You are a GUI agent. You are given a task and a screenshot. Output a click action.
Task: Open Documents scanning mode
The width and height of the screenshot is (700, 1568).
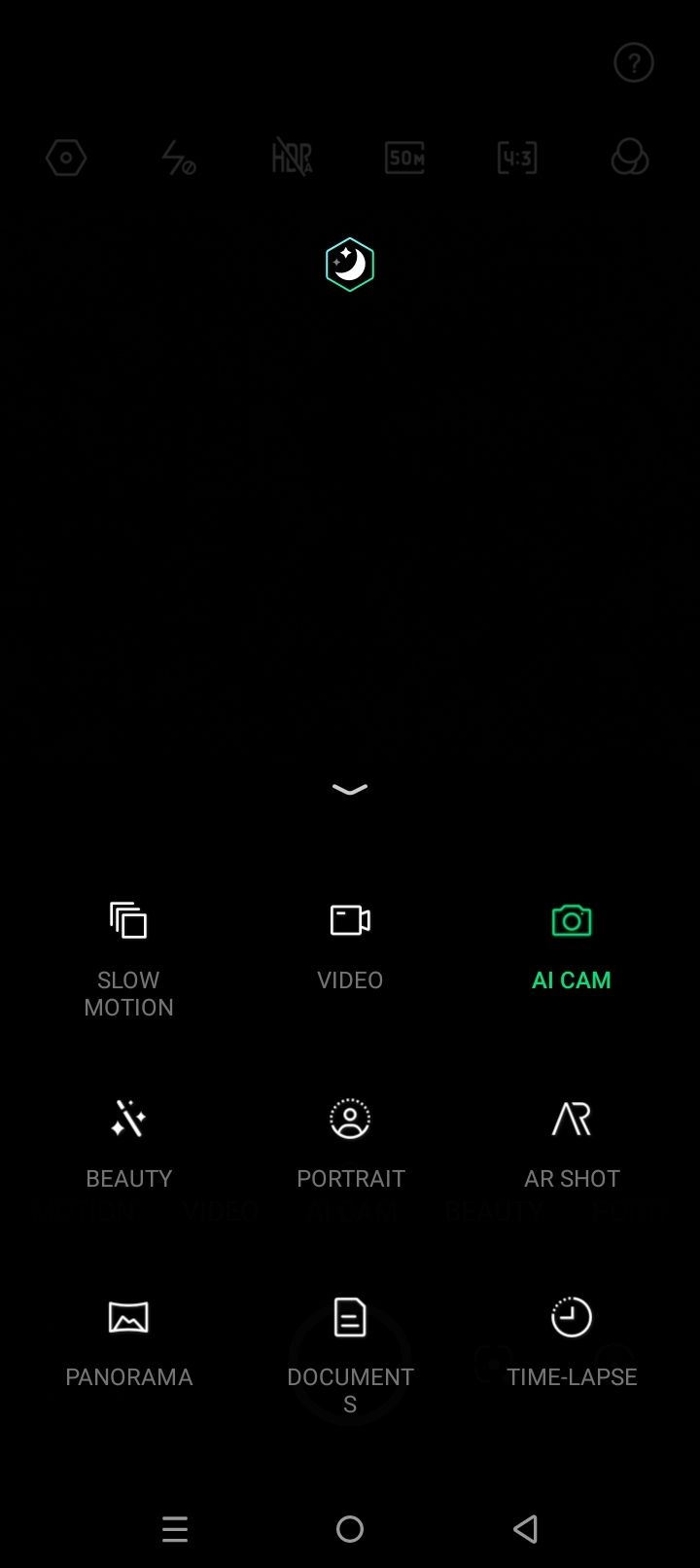[x=350, y=1356]
